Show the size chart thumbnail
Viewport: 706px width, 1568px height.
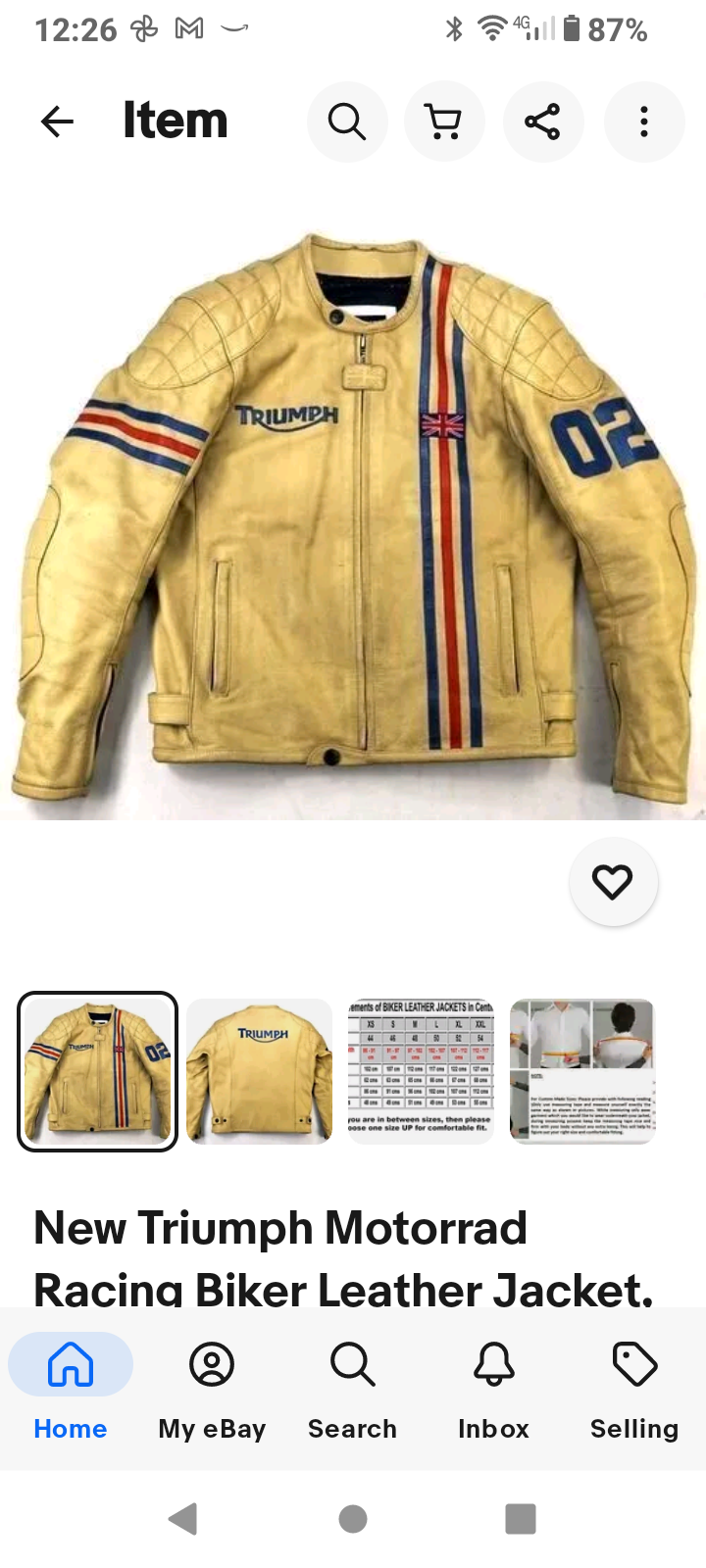[422, 1071]
